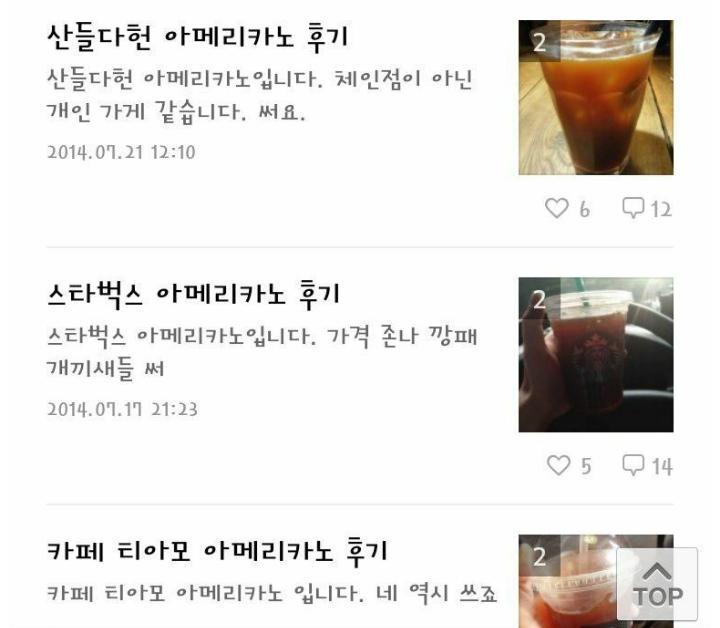Like the 스타벅스 아메리카노 review
This screenshot has width=720, height=628.
(558, 465)
